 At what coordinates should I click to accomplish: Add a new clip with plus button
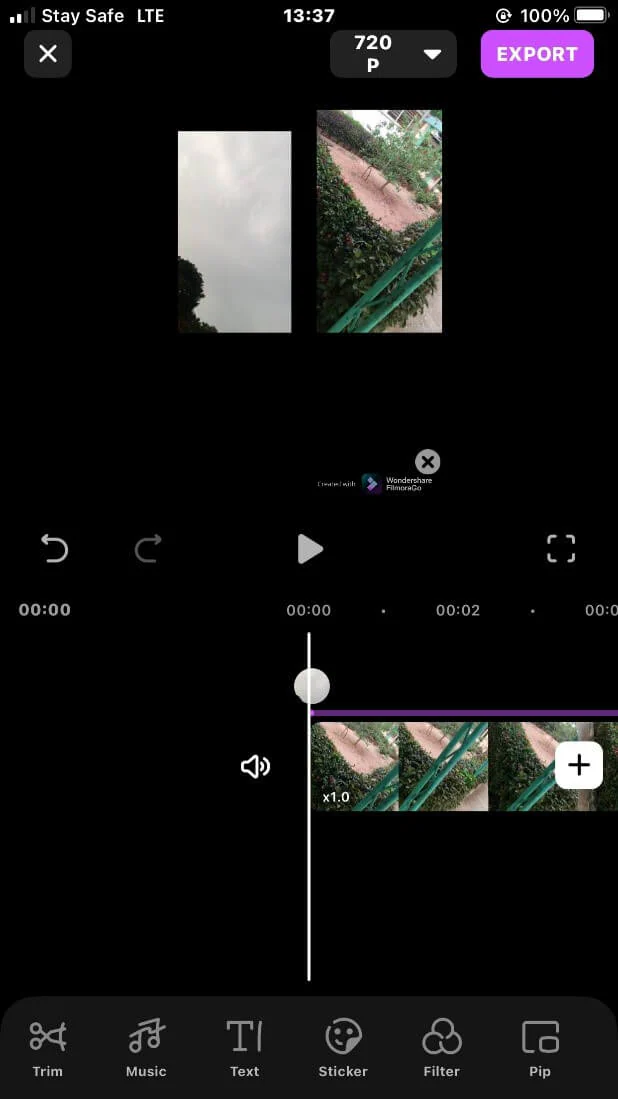pos(578,766)
